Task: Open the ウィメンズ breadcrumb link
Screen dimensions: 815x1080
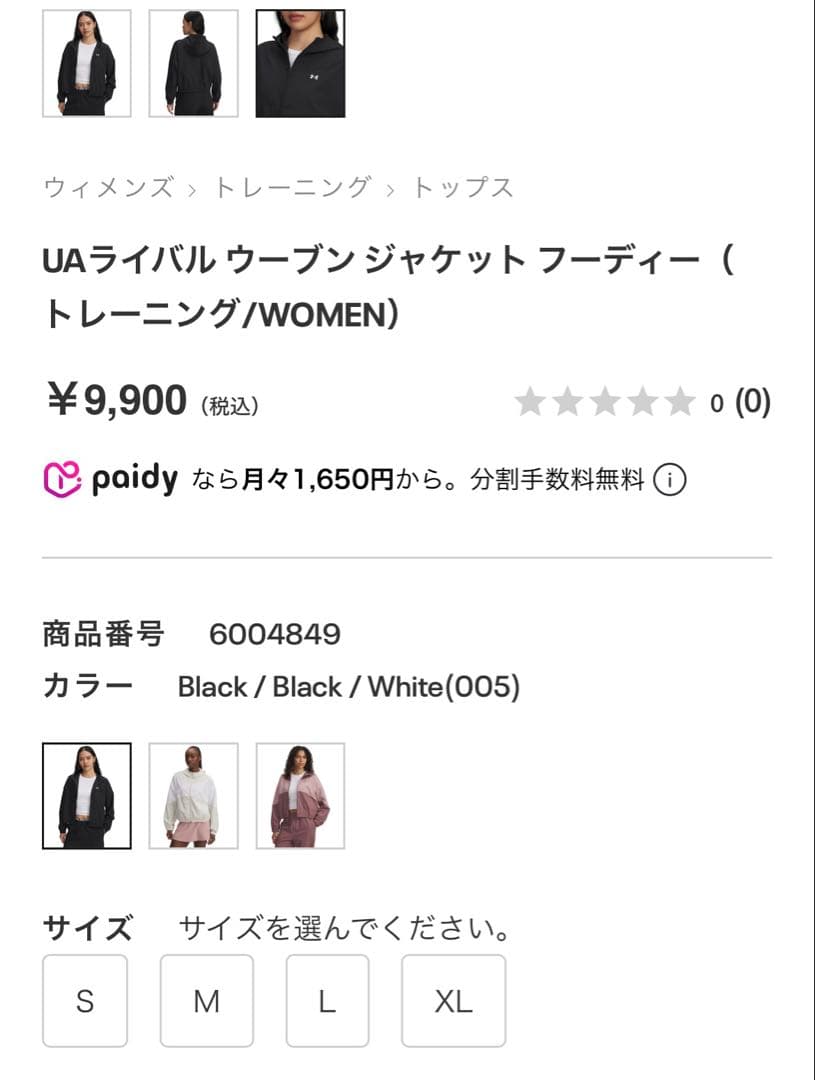Action: pyautogui.click(x=105, y=188)
